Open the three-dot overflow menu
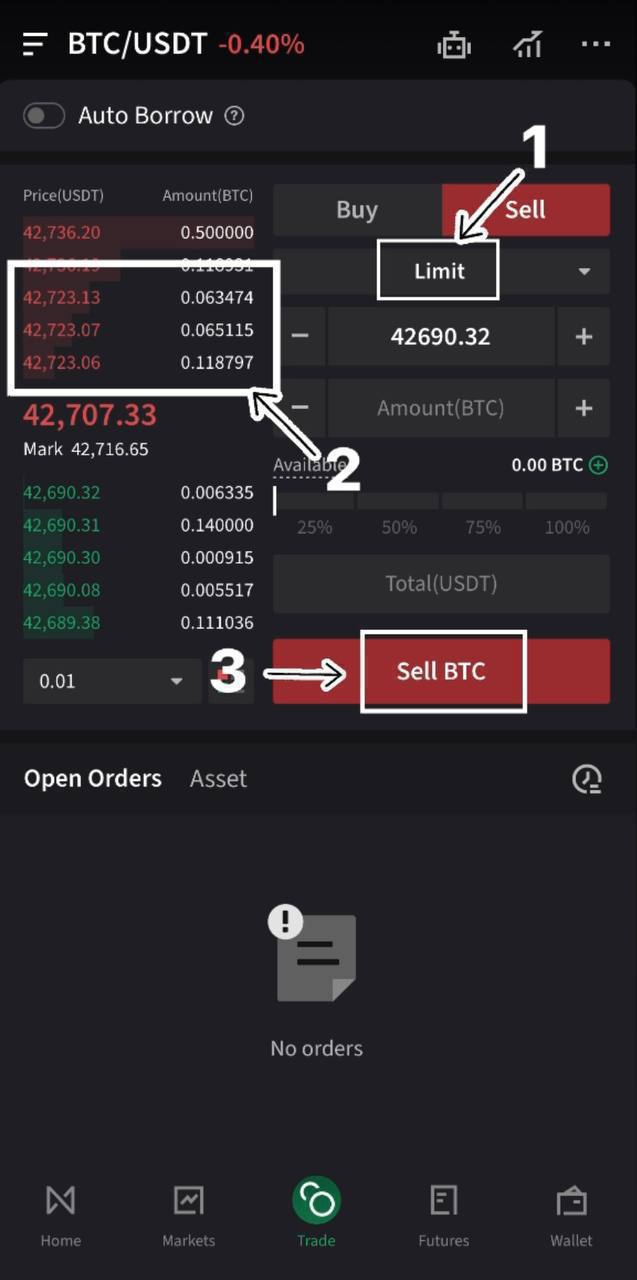637x1280 pixels. coord(596,45)
